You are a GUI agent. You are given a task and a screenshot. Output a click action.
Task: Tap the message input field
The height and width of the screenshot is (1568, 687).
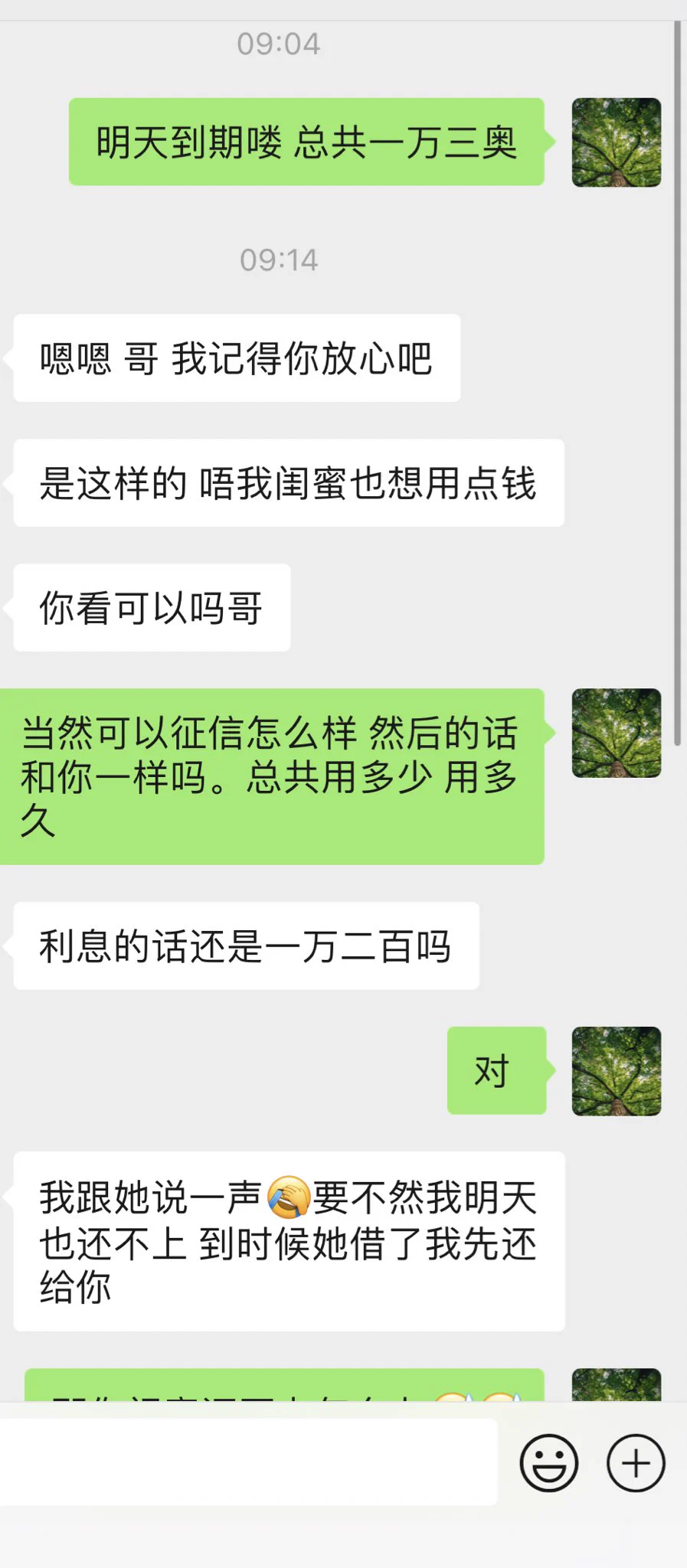[x=248, y=1463]
